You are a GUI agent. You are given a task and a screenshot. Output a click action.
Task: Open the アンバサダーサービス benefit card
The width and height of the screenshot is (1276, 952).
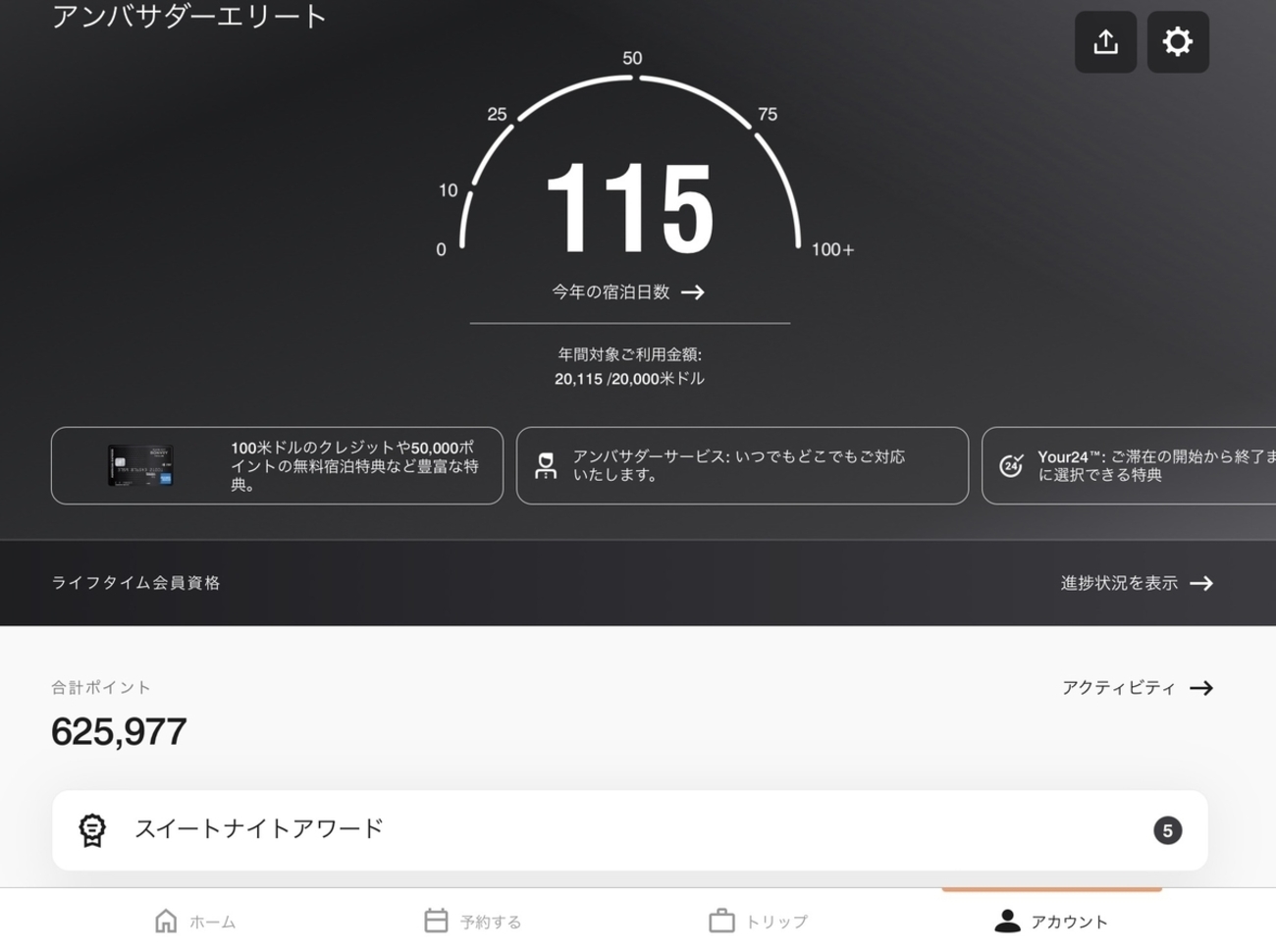742,465
